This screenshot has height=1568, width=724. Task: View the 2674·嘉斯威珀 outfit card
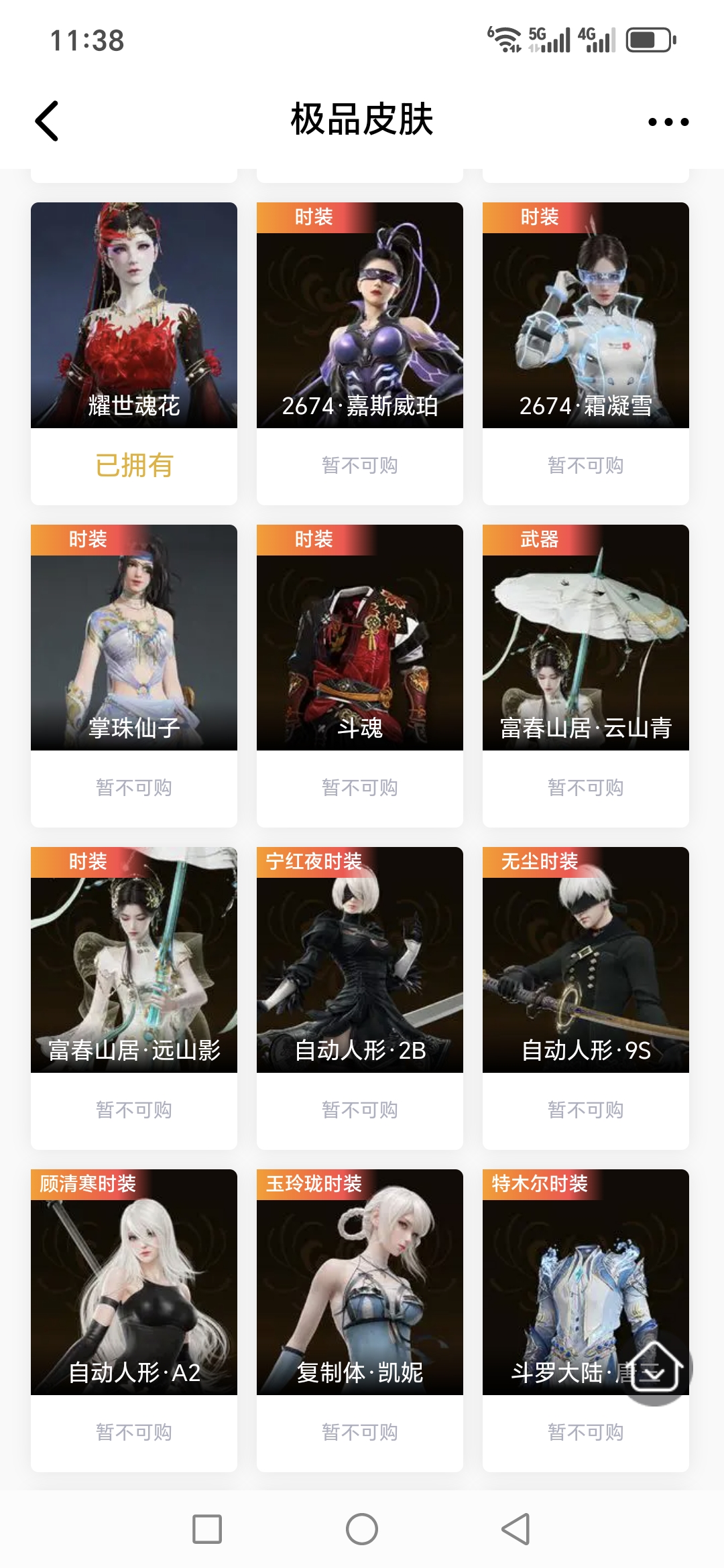360,315
